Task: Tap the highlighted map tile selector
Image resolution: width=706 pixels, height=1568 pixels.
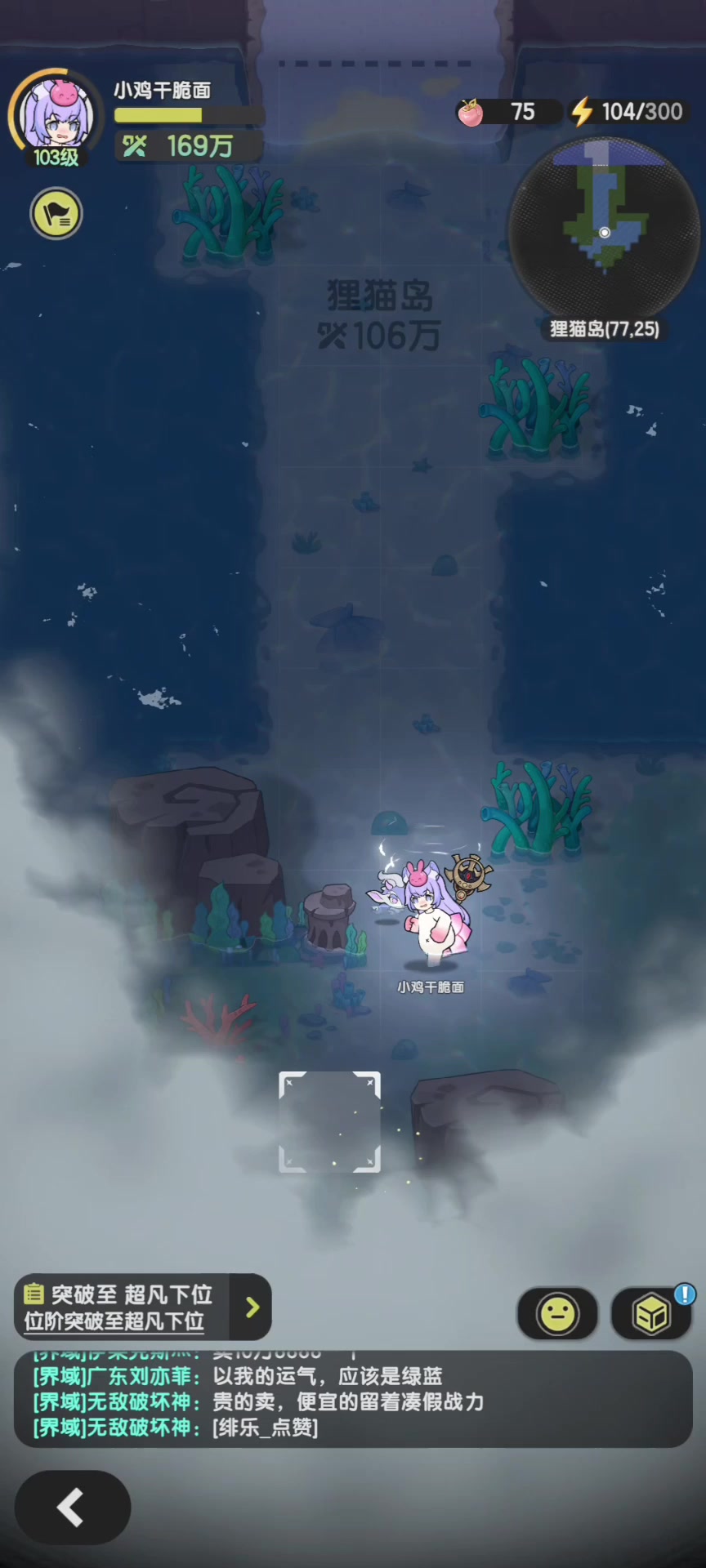Action: (x=330, y=1122)
